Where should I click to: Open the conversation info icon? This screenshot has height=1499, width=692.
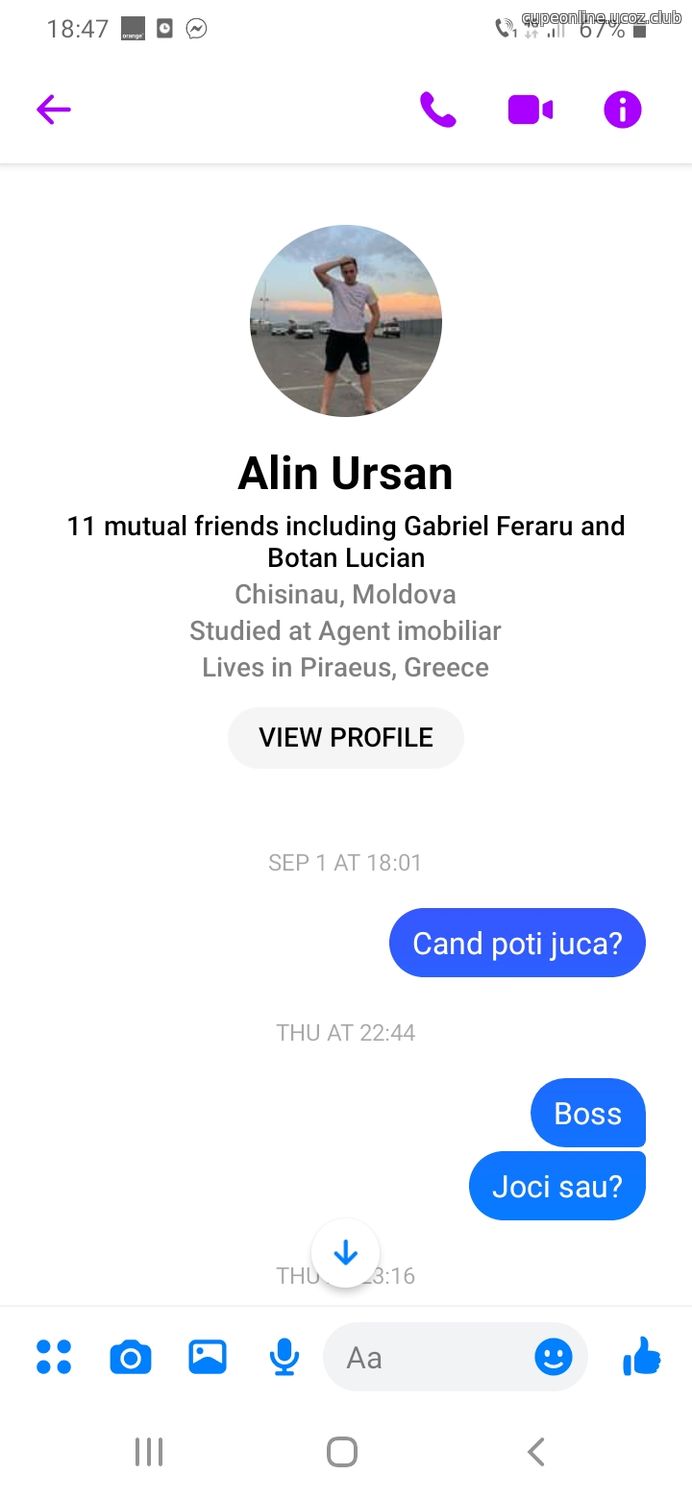[x=622, y=109]
